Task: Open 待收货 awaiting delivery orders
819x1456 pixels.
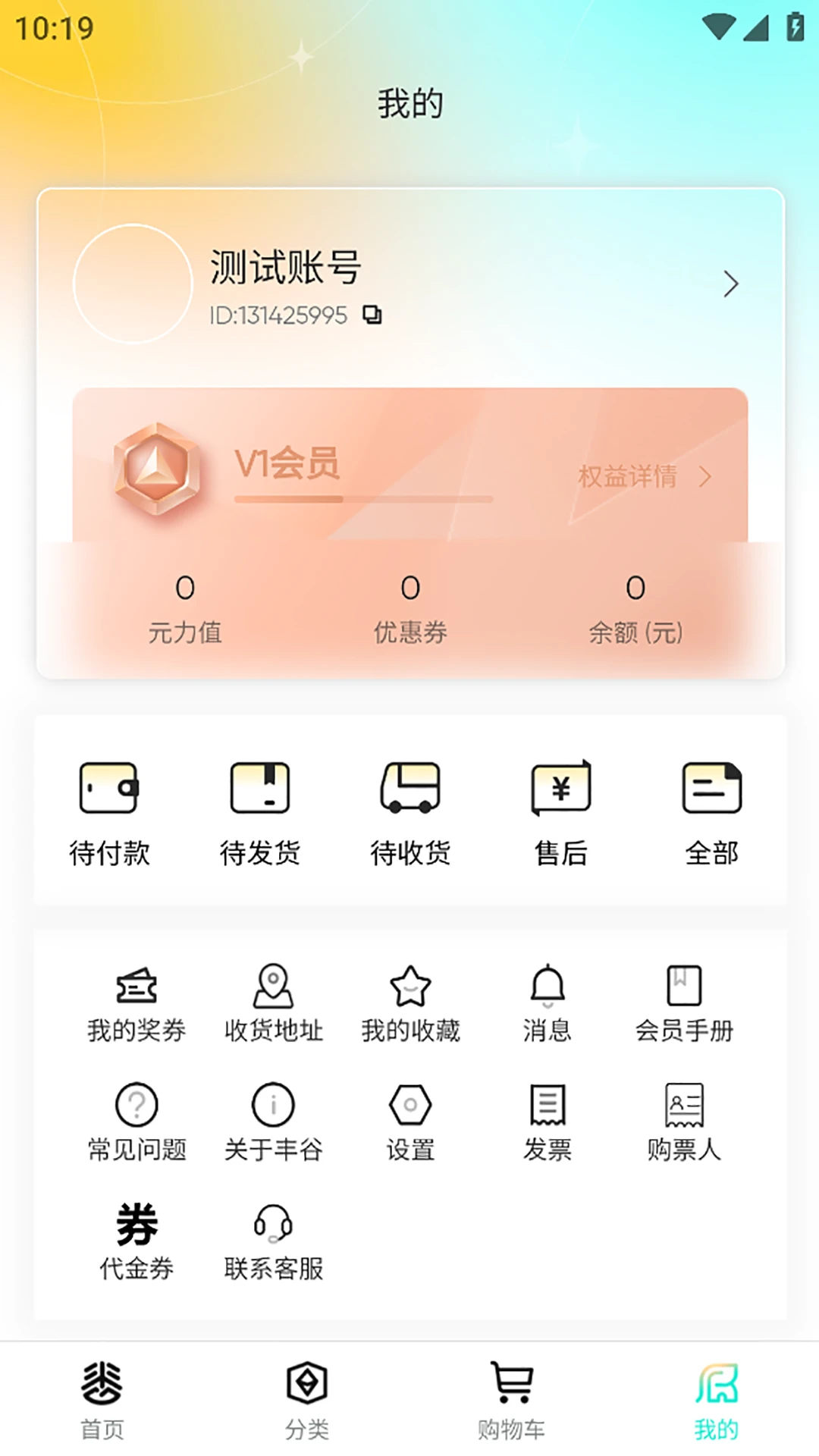Action: pos(411,811)
